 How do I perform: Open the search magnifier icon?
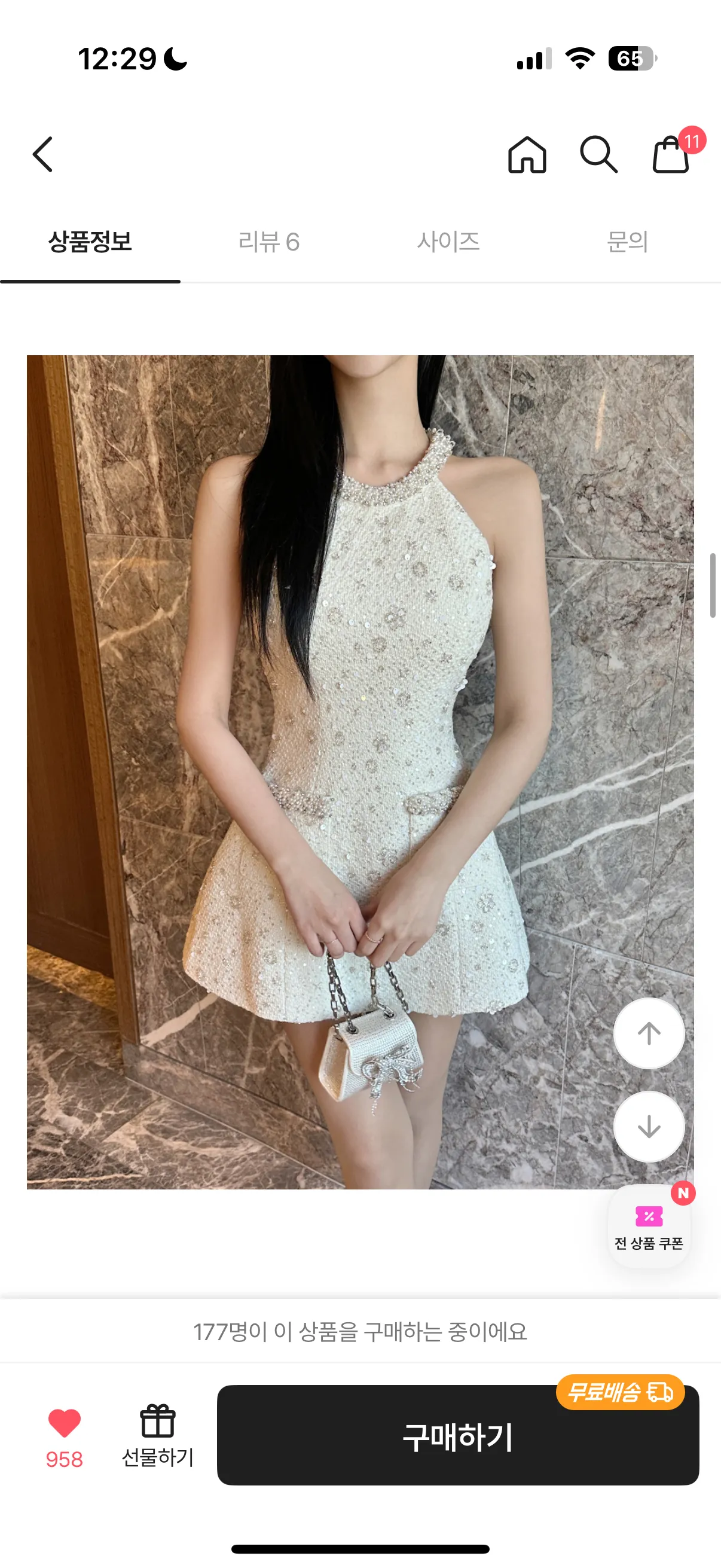(598, 154)
